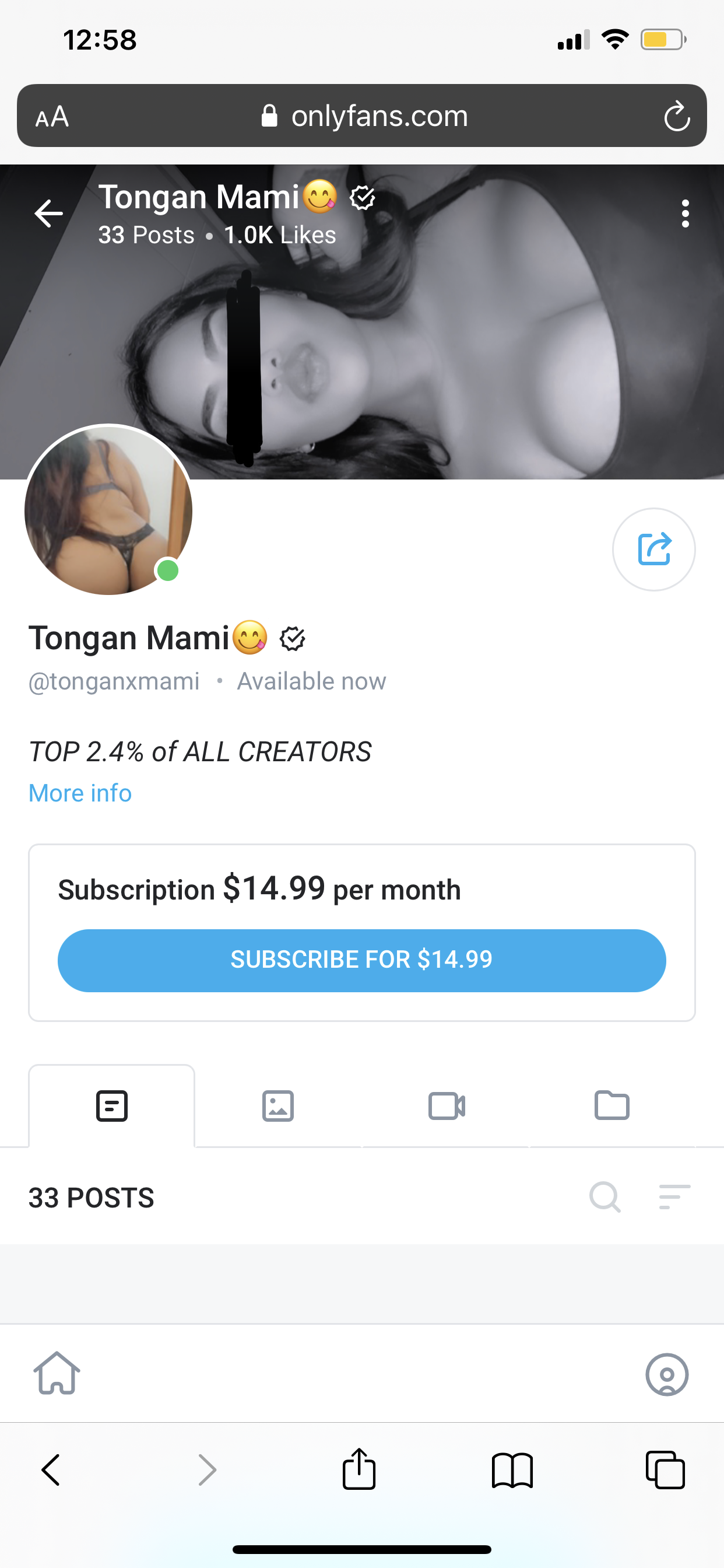
Task: Select the posts feed tab
Action: 112,1105
